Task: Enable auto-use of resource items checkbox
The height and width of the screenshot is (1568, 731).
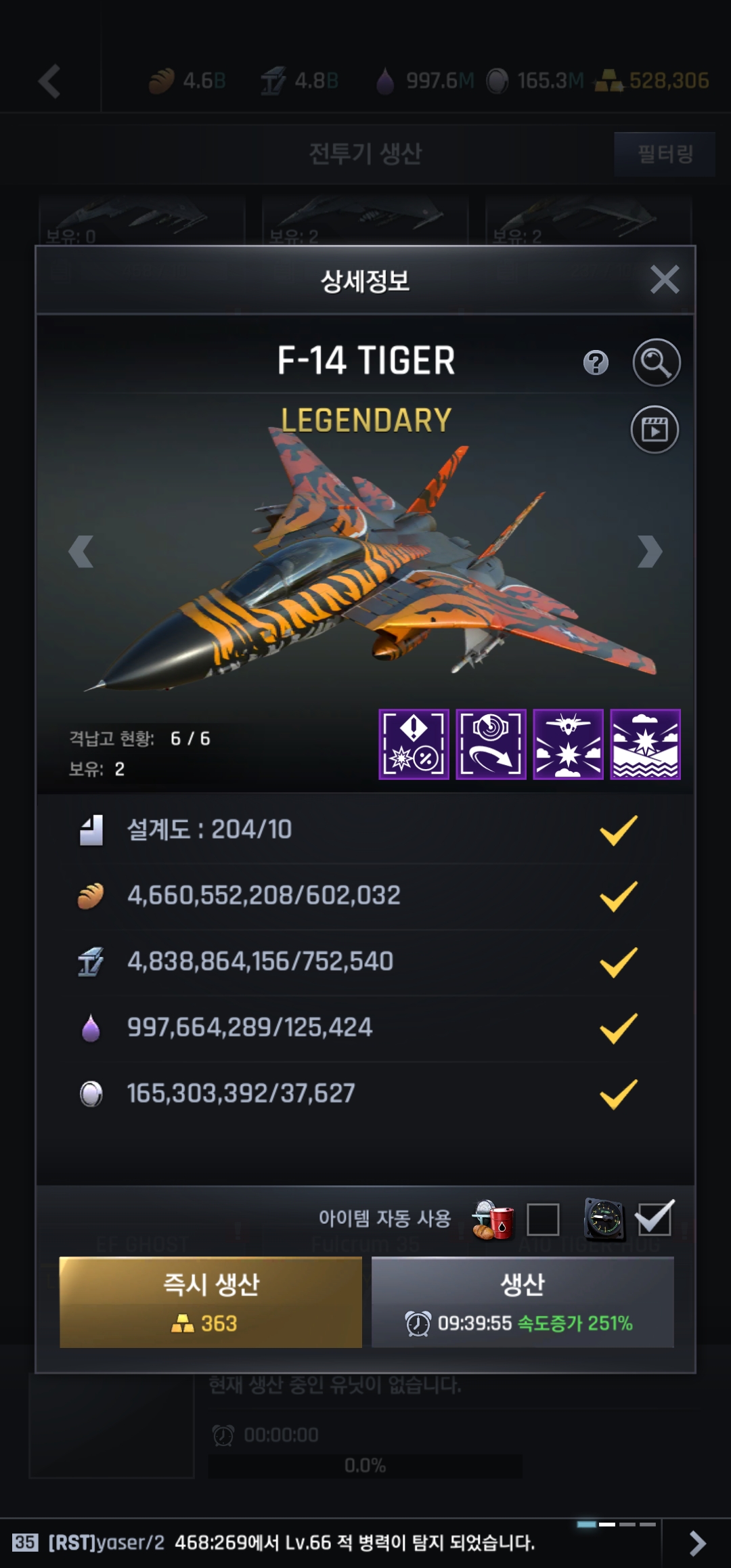Action: click(543, 1219)
